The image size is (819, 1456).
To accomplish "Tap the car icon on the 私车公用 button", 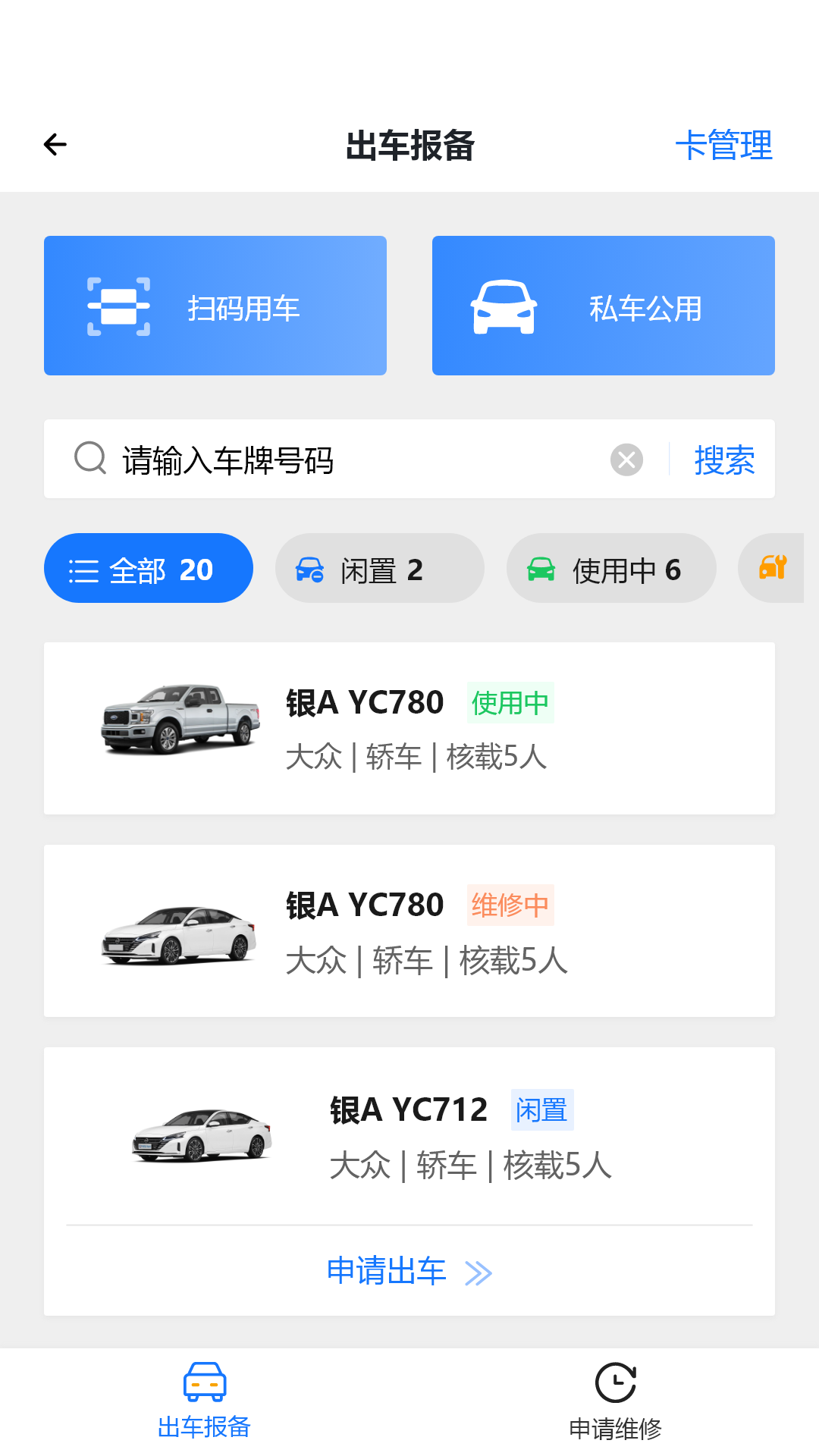I will 504,306.
